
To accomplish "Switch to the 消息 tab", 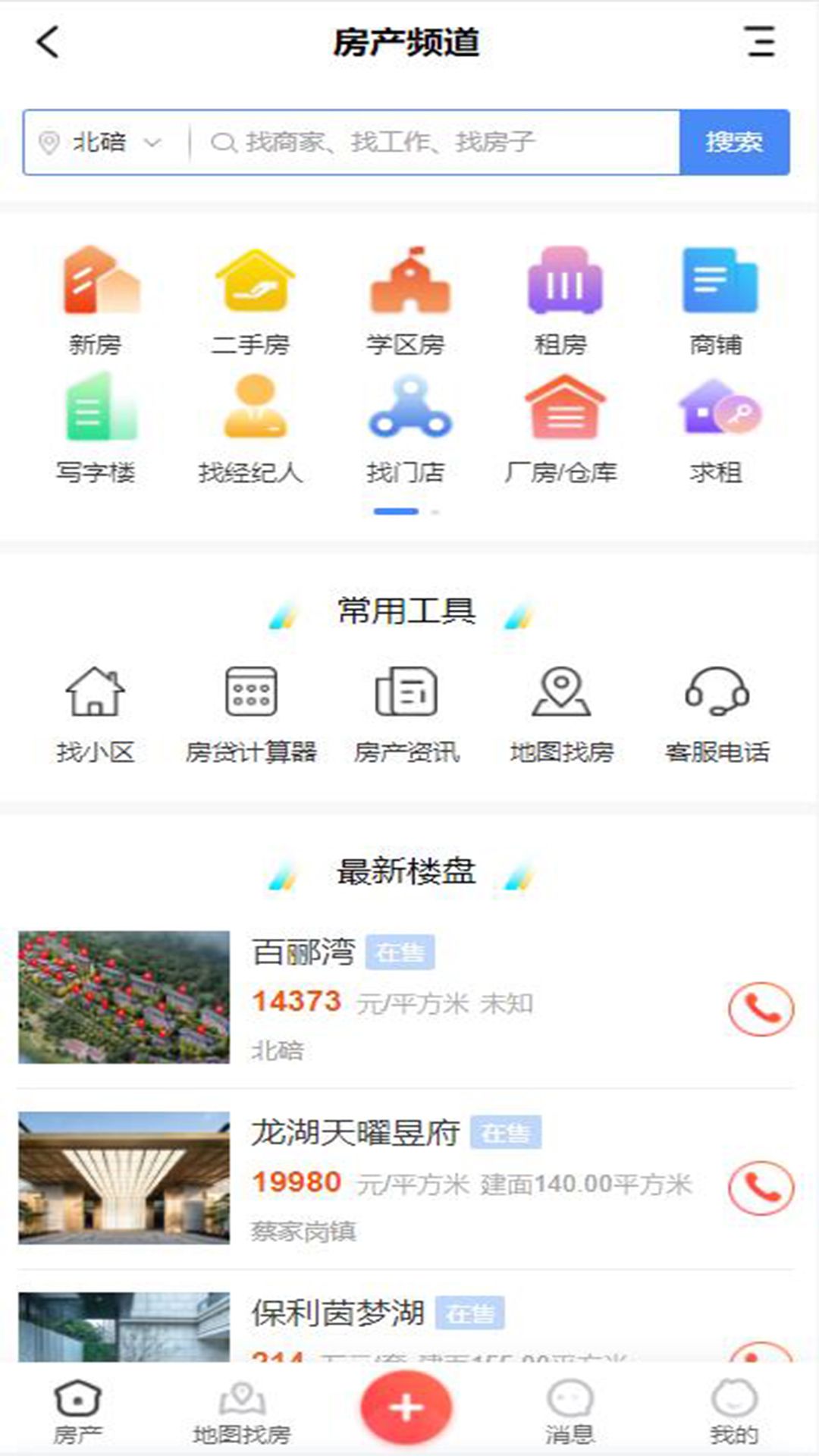I will [570, 1412].
